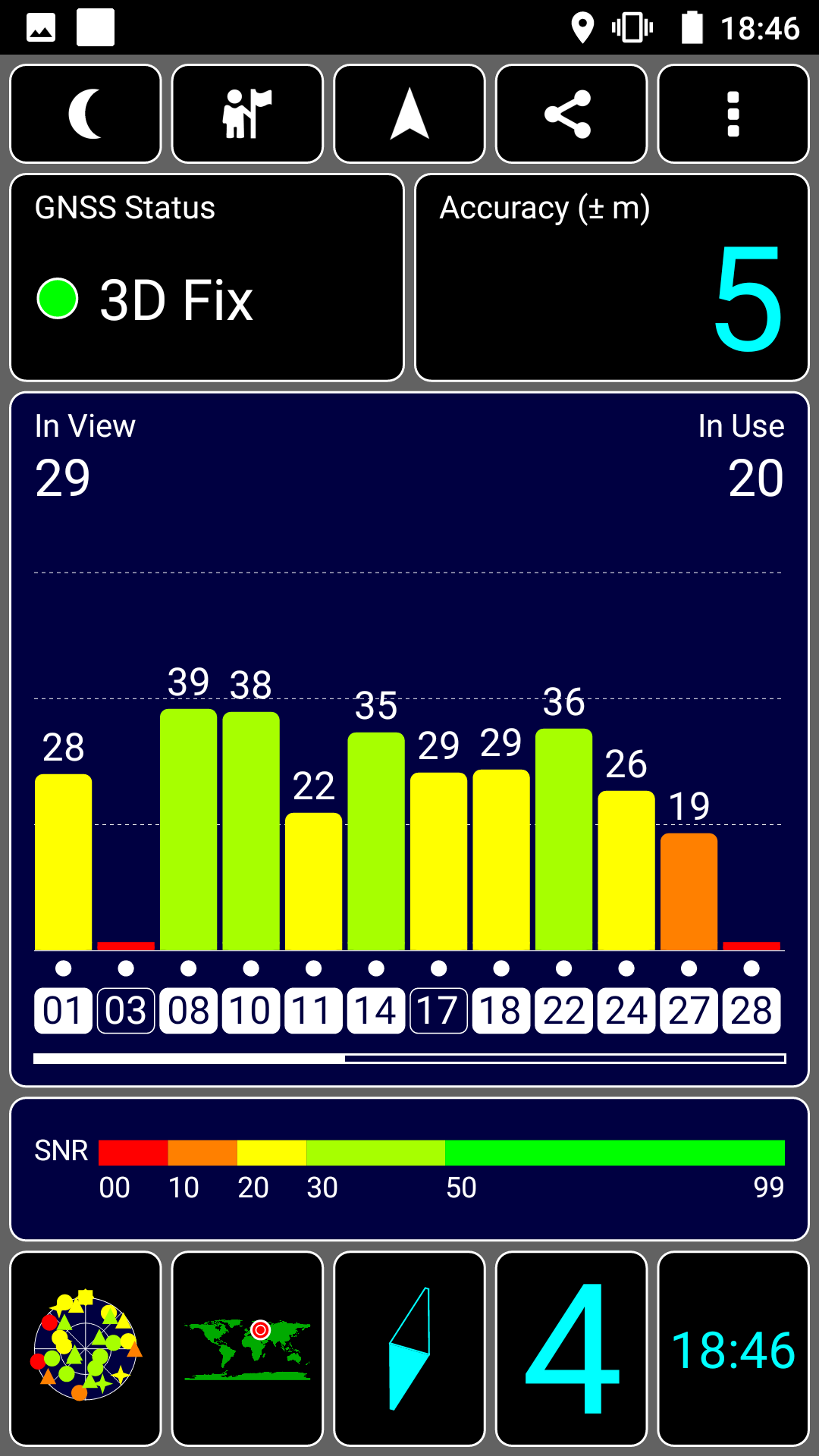Open the speed tile showing 4
The height and width of the screenshot is (1456, 819).
[571, 1349]
